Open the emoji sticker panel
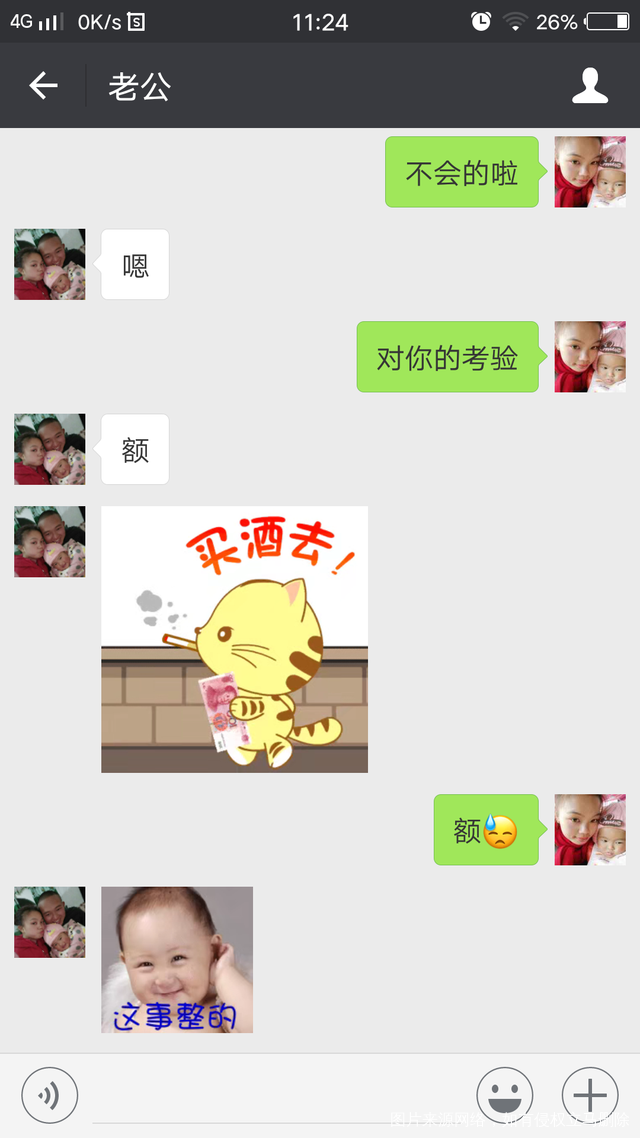The width and height of the screenshot is (640, 1138). 504,1096
